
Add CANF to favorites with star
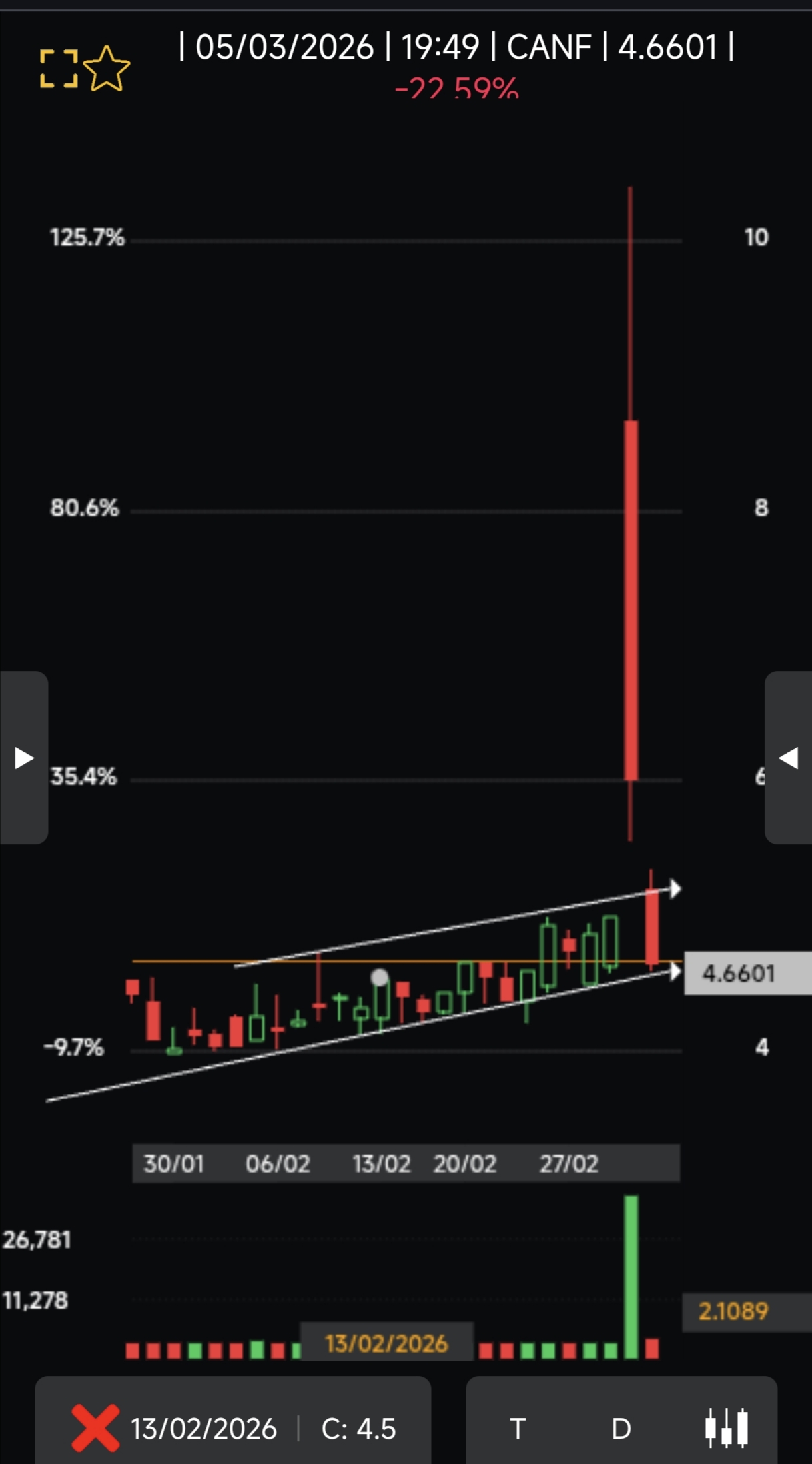point(107,69)
